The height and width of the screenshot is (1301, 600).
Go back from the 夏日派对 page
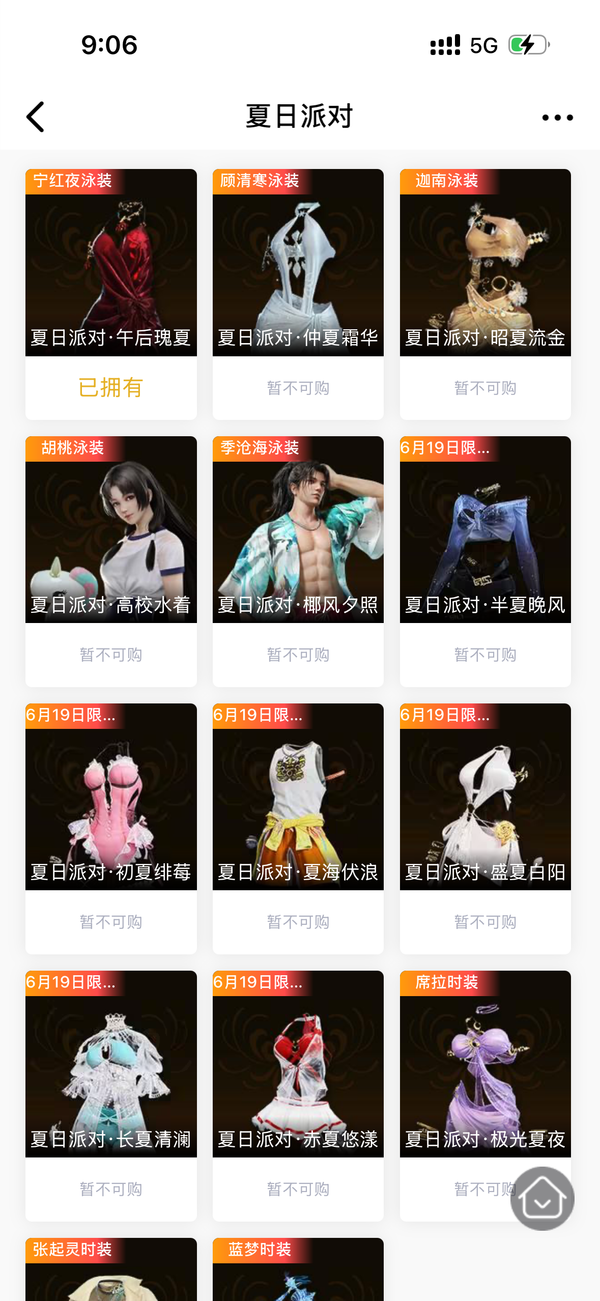pos(36,117)
